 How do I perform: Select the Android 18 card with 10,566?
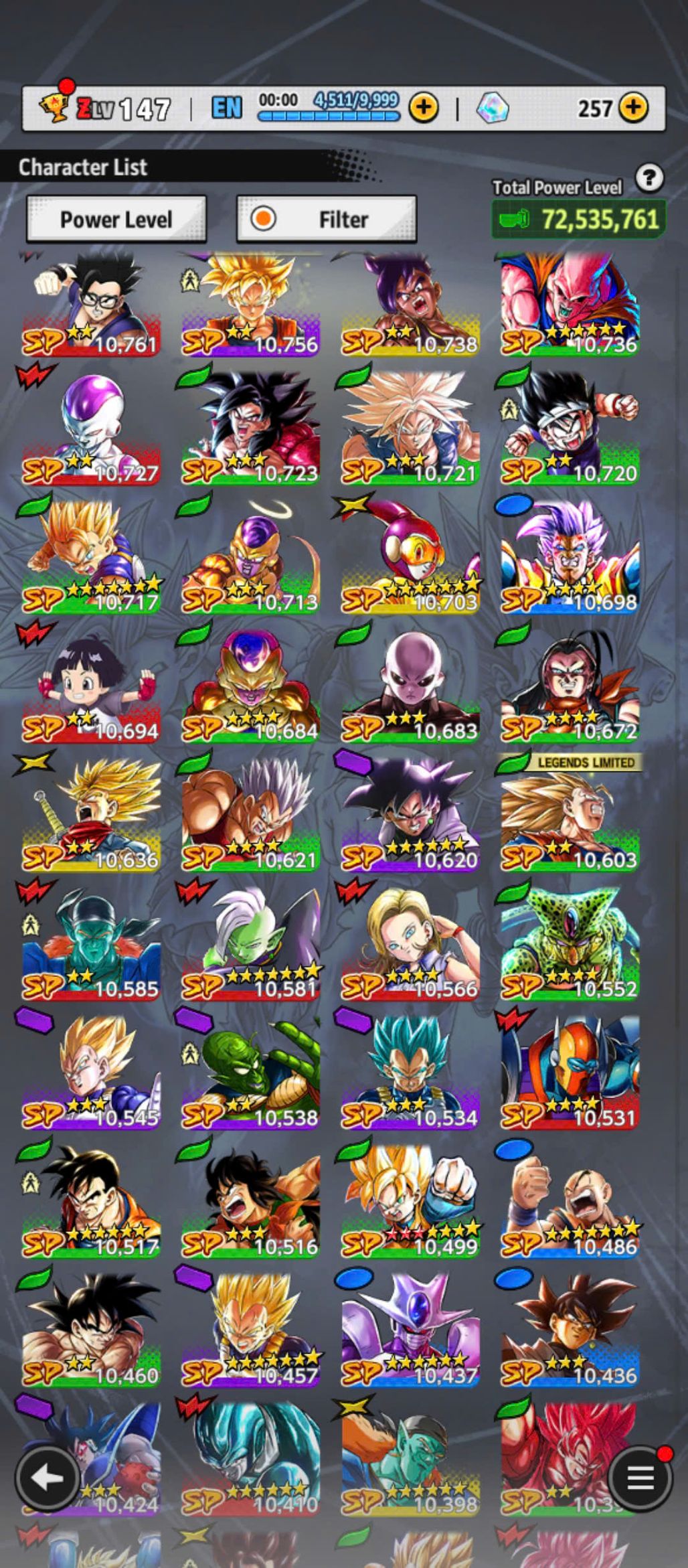410,944
